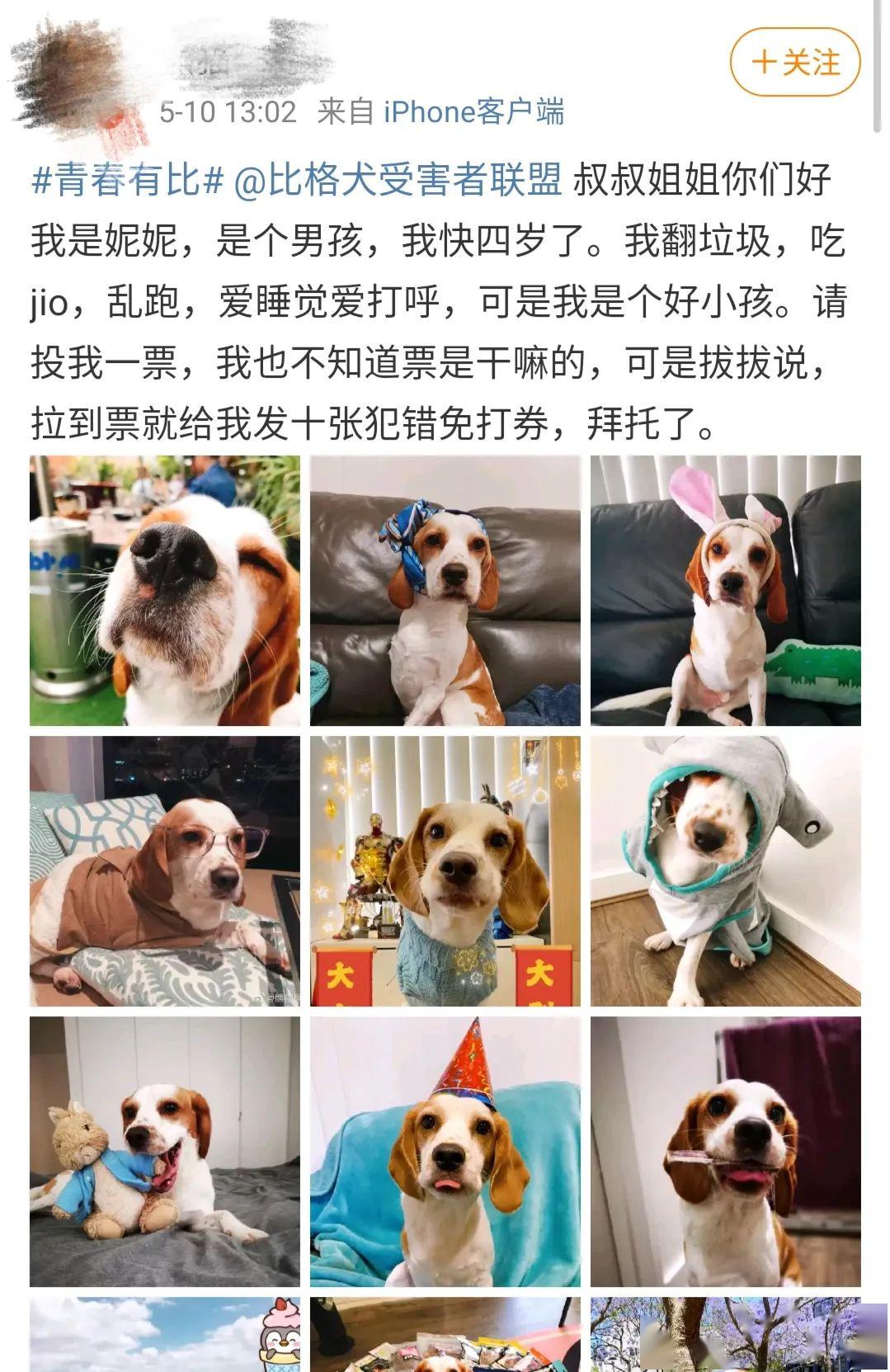The width and height of the screenshot is (890, 1372).
Task: Open photo of beagle with bunny ears
Action: click(x=726, y=591)
